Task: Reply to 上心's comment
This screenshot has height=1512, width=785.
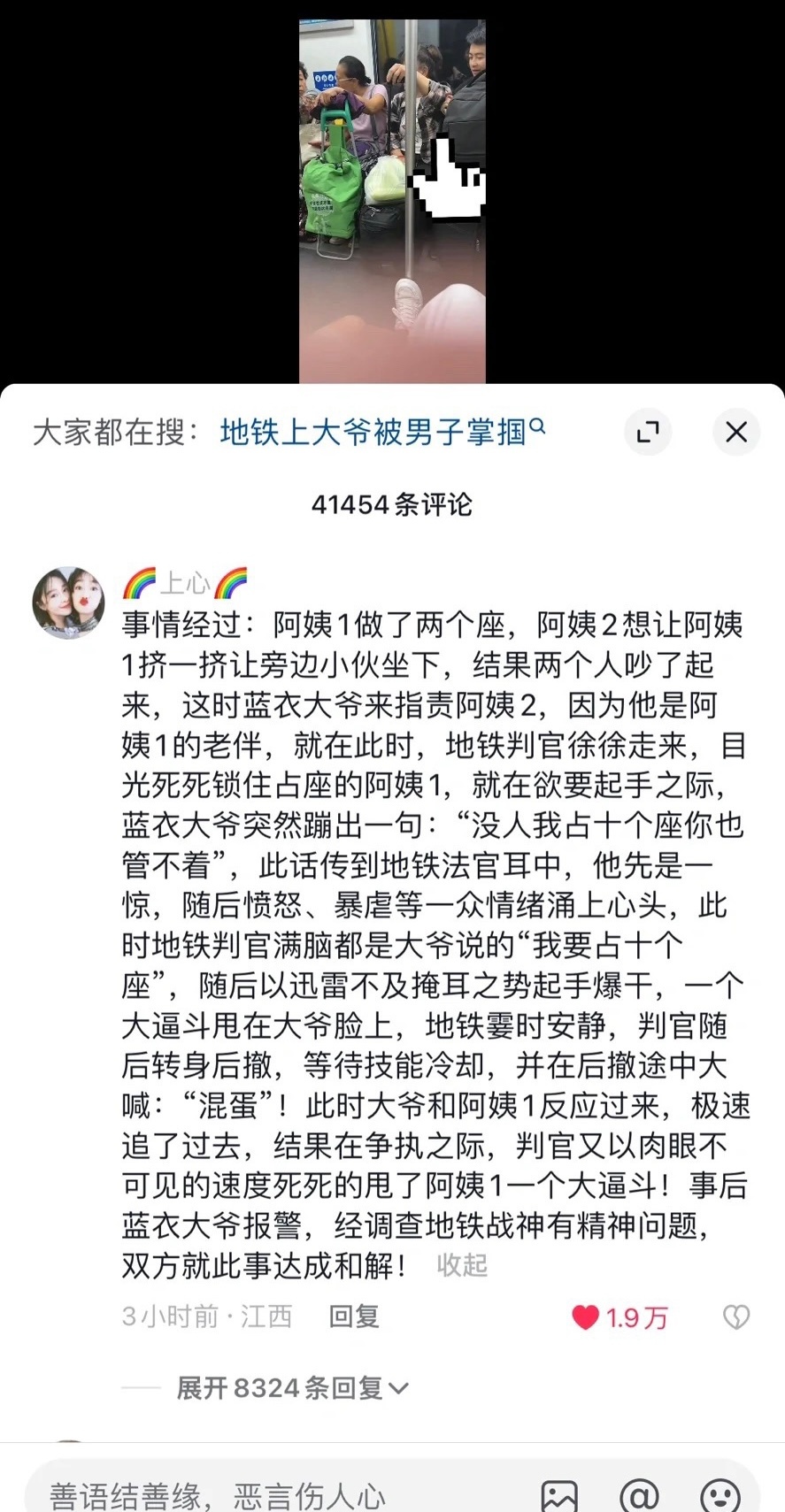Action: point(354,1316)
